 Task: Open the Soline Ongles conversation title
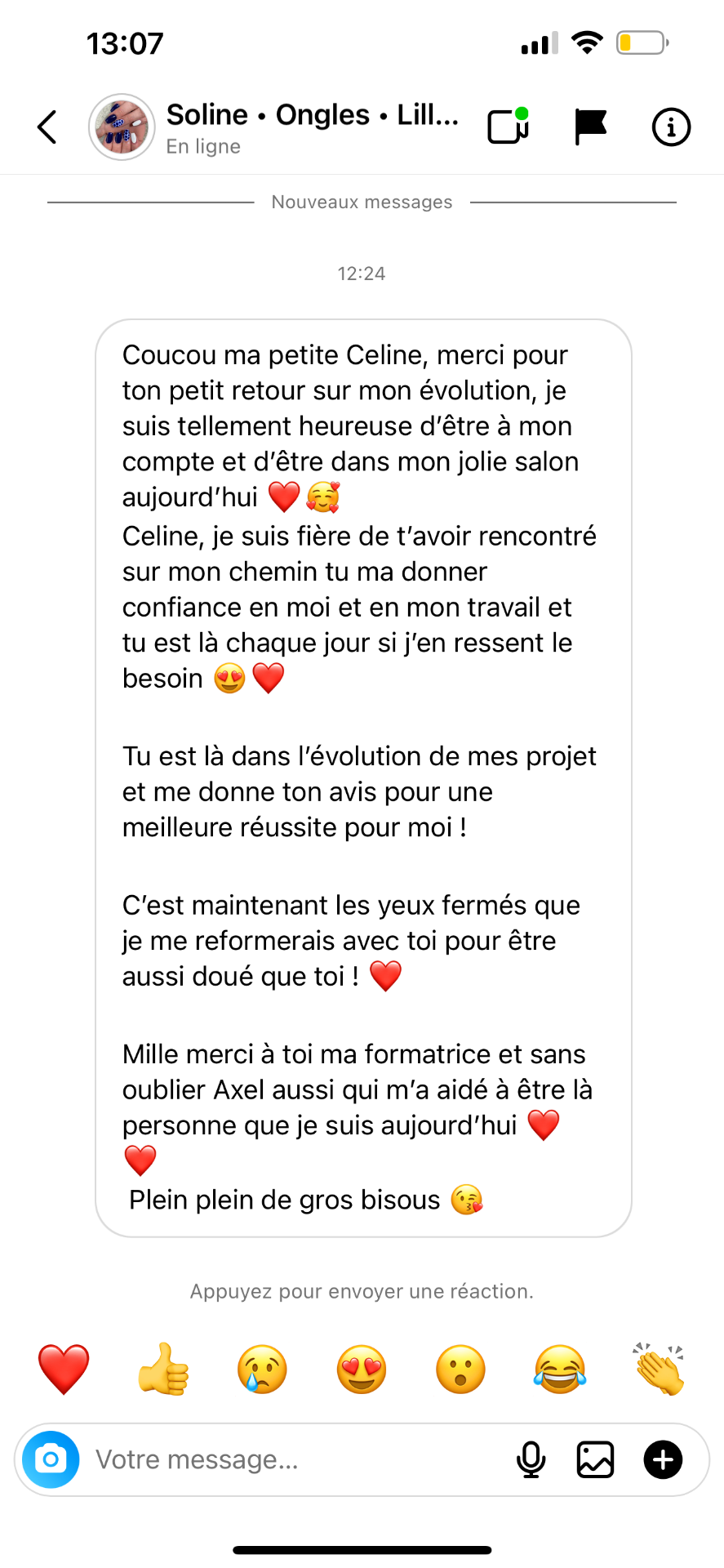click(x=313, y=115)
